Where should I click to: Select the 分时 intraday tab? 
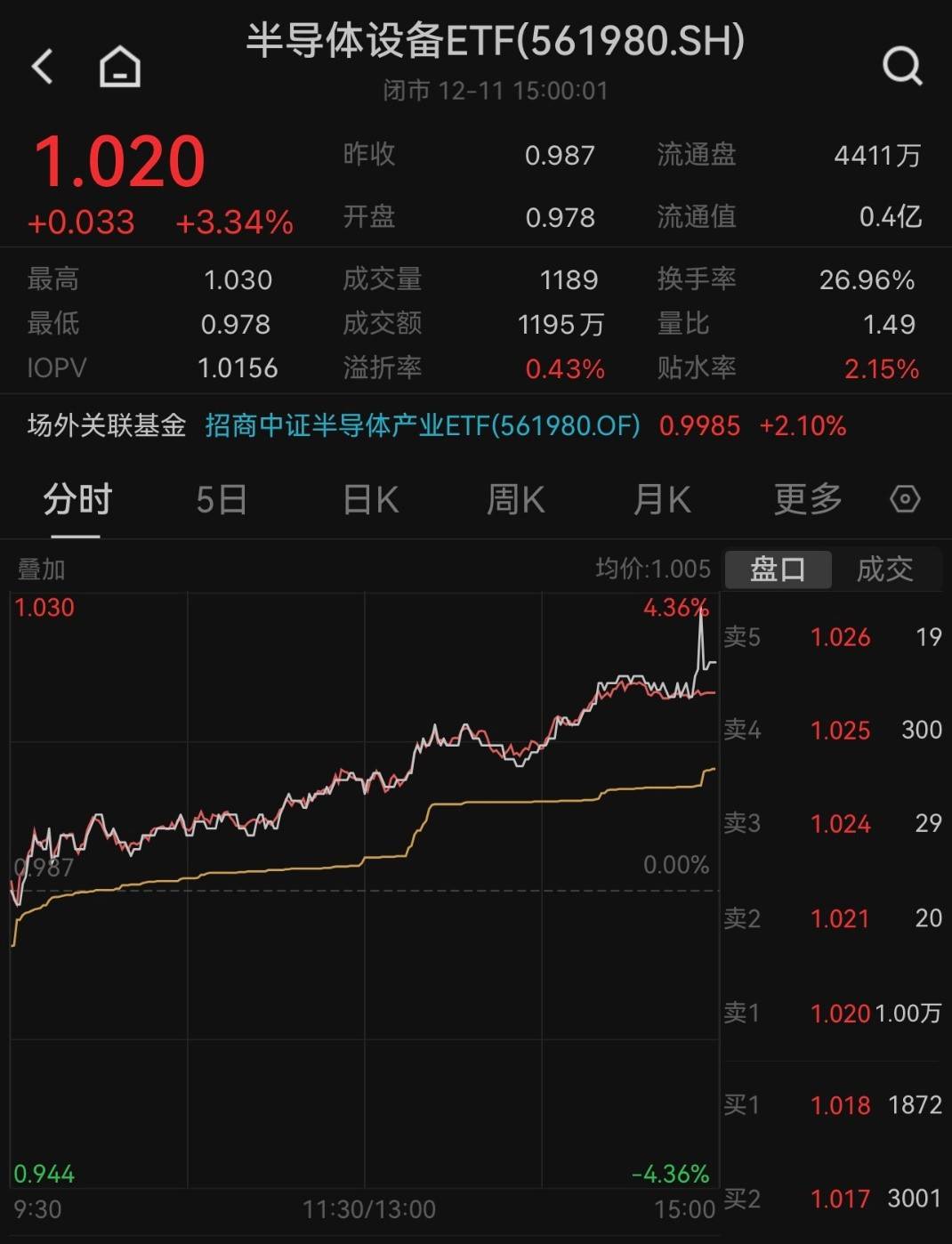(75, 500)
